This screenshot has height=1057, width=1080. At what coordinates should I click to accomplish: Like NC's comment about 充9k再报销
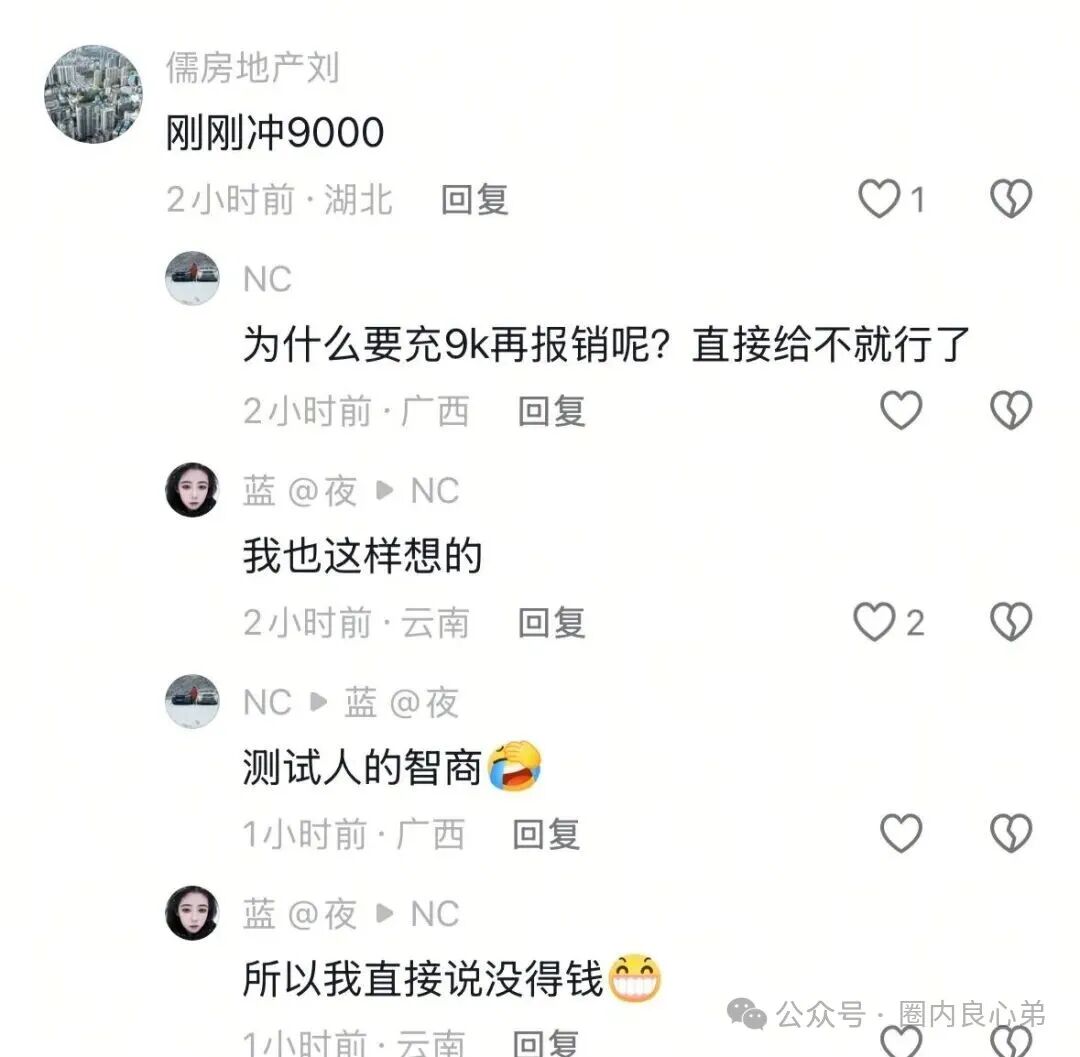[x=900, y=410]
